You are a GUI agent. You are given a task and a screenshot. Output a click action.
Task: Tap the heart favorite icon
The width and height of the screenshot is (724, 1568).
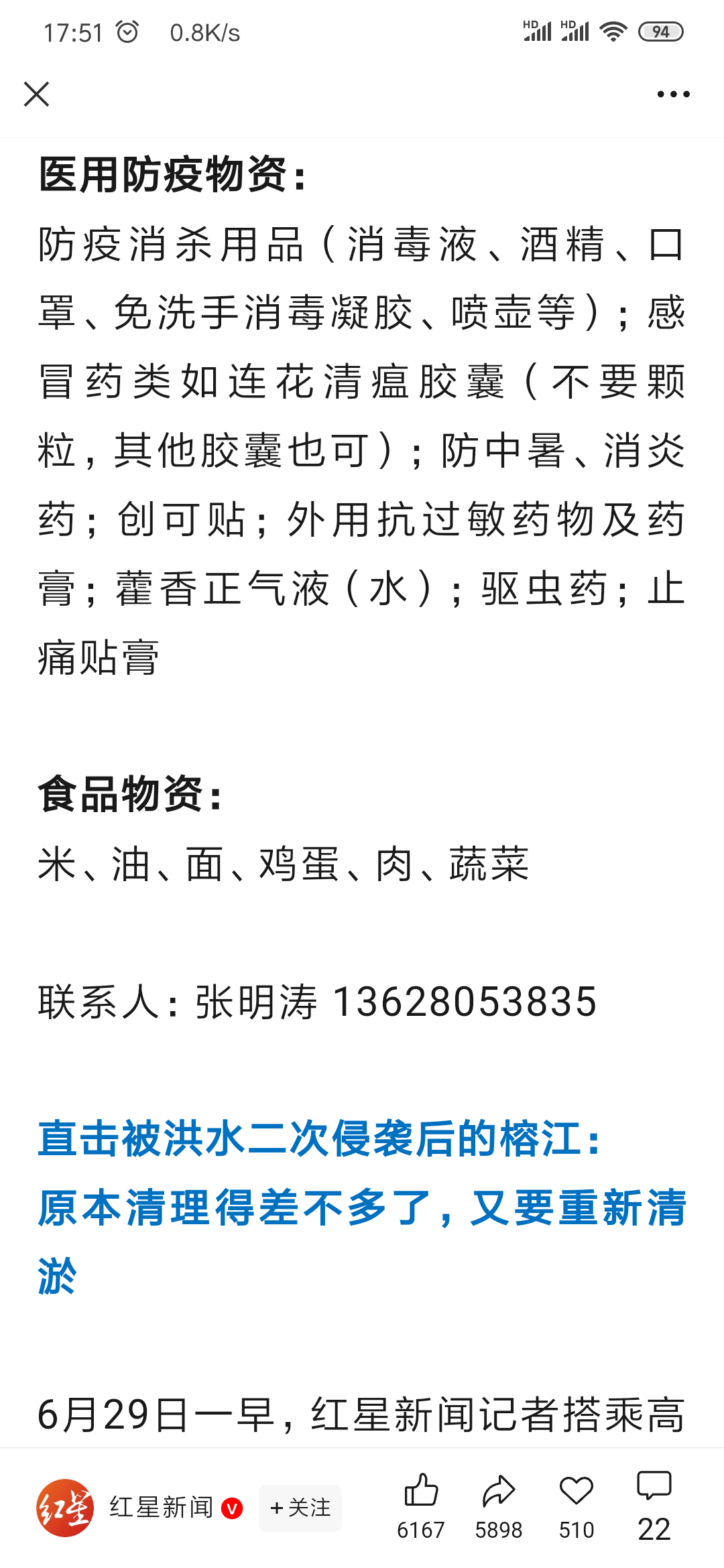coord(577,1492)
